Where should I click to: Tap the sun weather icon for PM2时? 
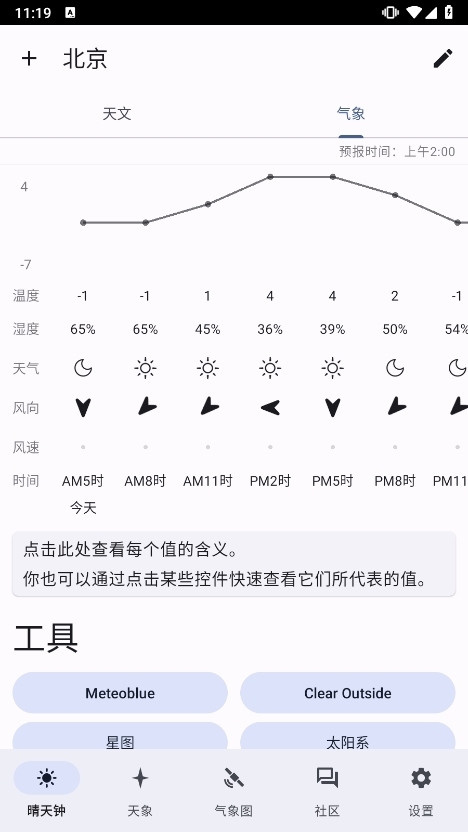270,368
